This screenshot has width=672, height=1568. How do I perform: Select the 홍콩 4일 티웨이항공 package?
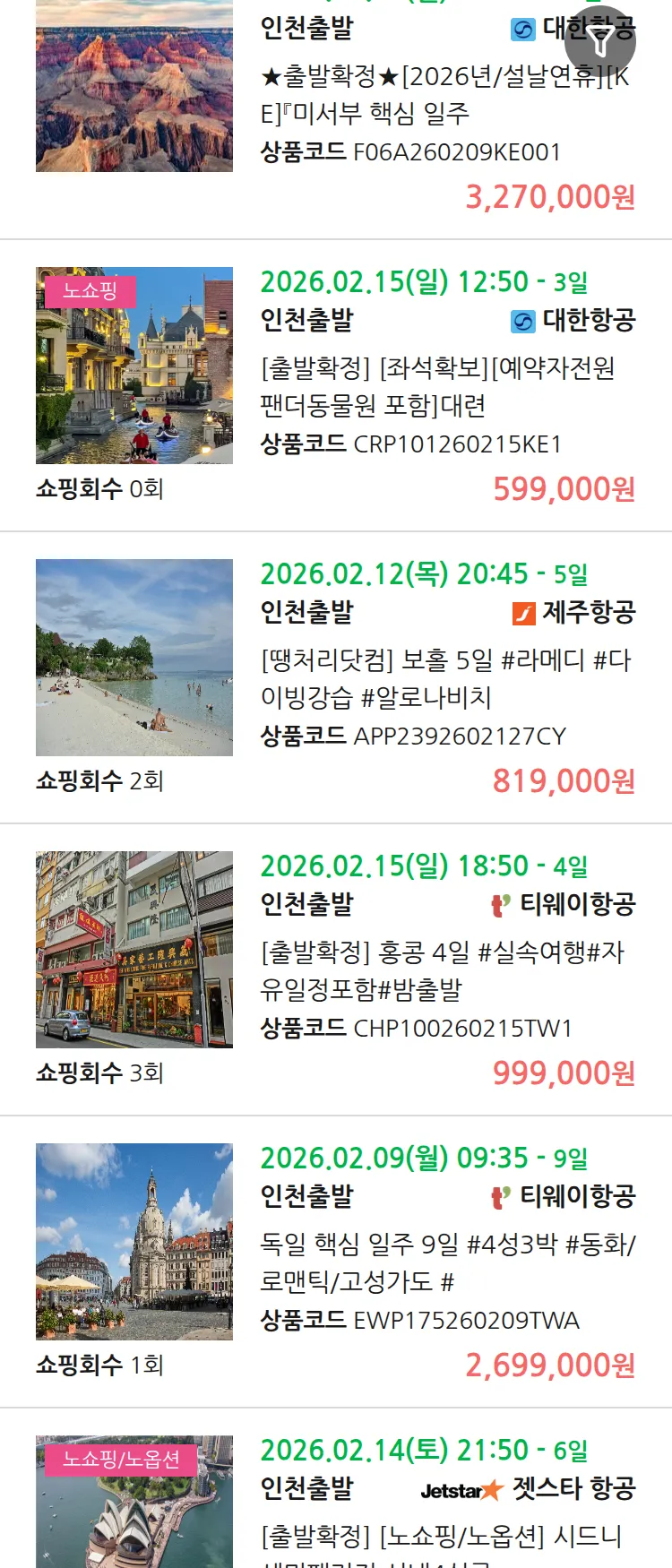[x=442, y=970]
